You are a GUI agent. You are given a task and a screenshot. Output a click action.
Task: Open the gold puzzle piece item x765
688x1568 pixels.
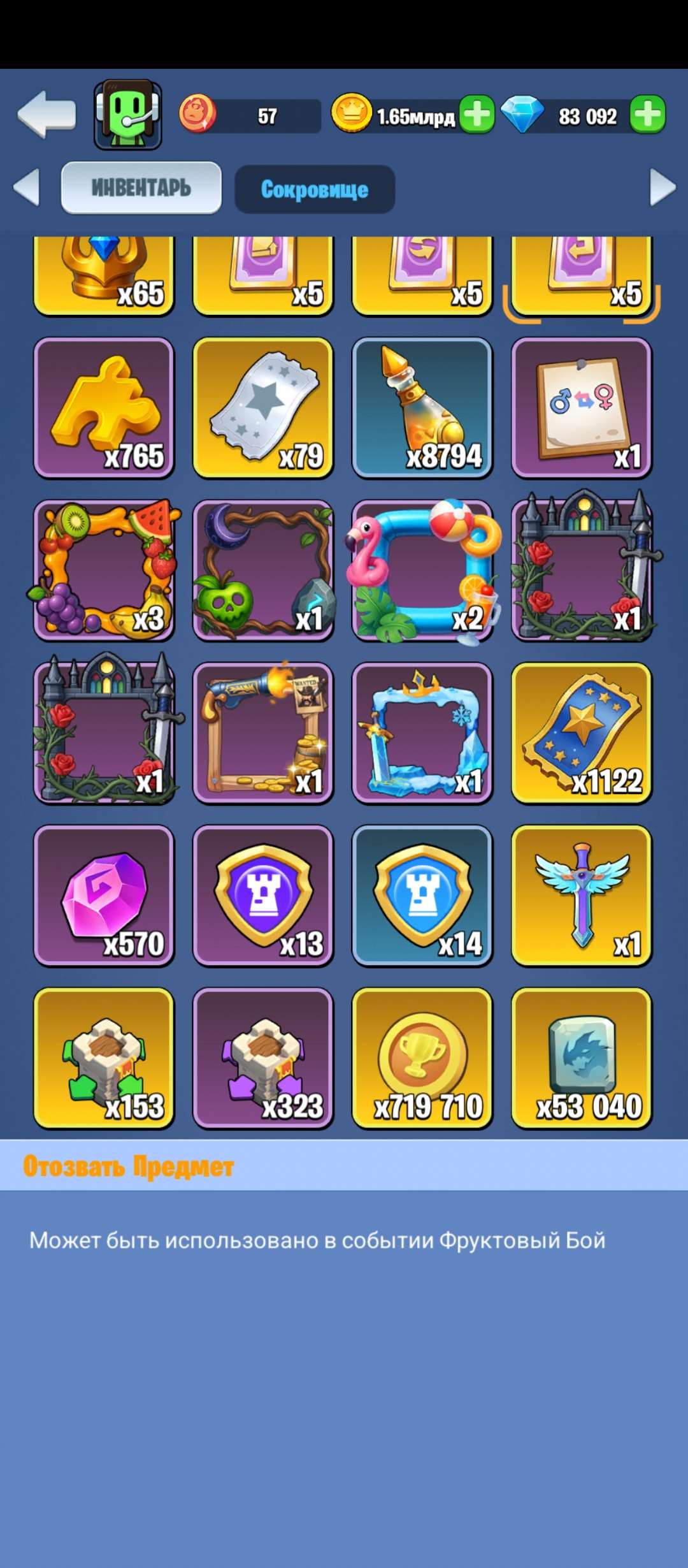click(104, 408)
